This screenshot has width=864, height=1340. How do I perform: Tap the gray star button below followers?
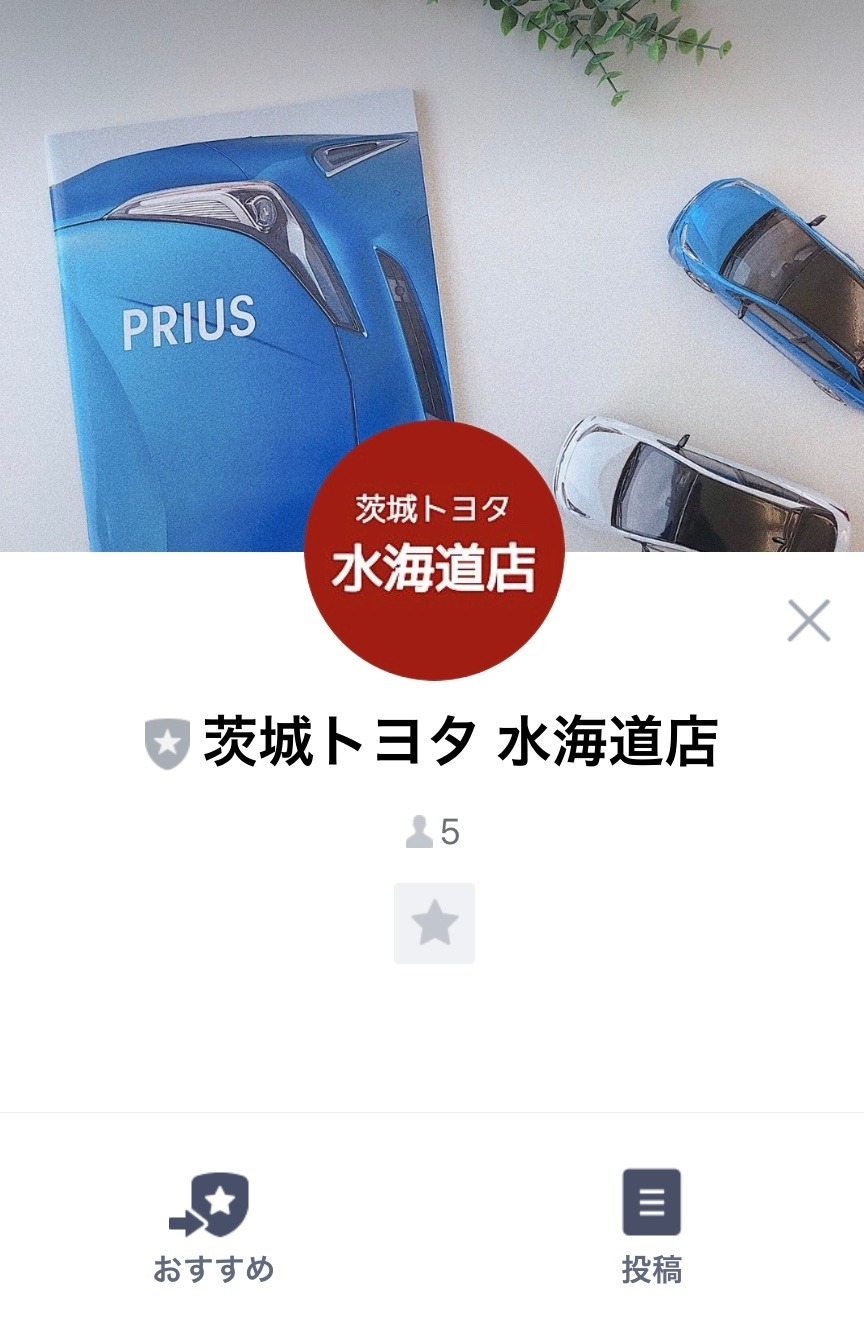[x=434, y=923]
